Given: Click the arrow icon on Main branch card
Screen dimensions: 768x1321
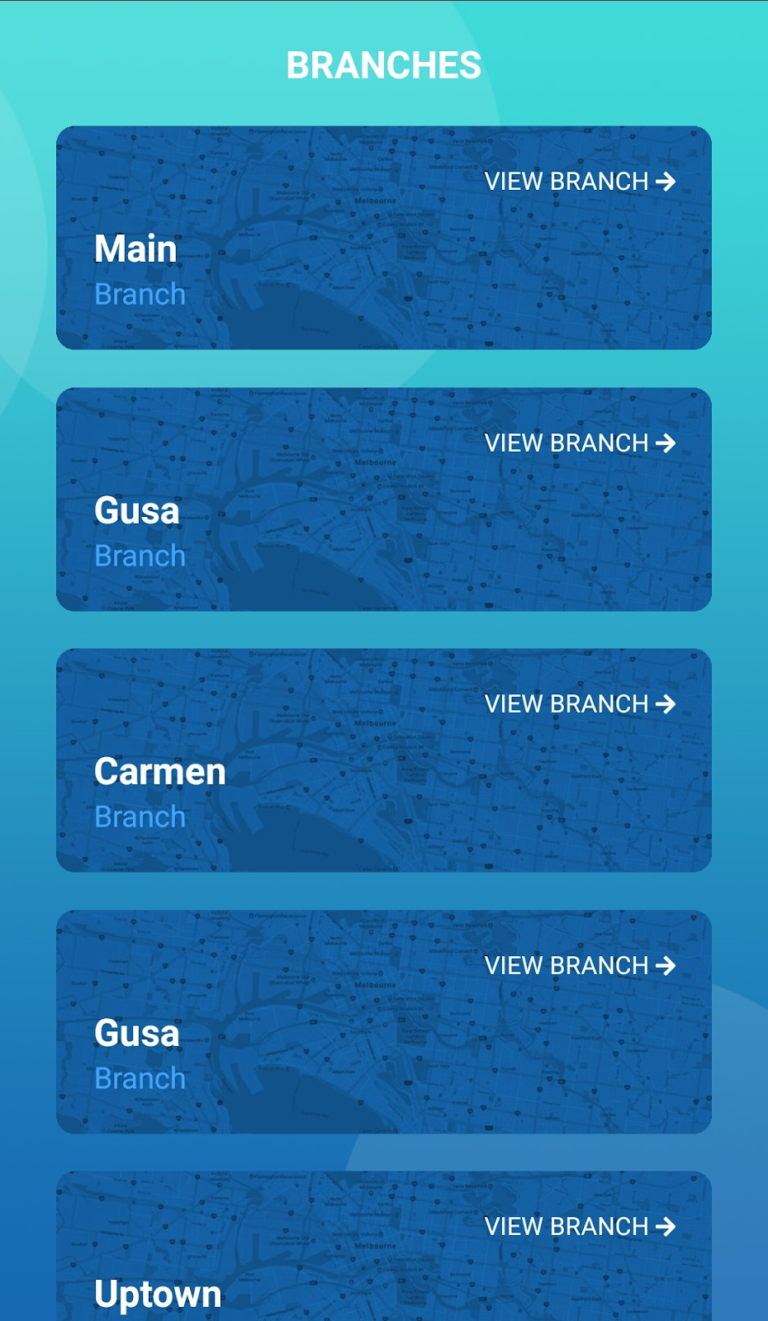Looking at the screenshot, I should [666, 181].
